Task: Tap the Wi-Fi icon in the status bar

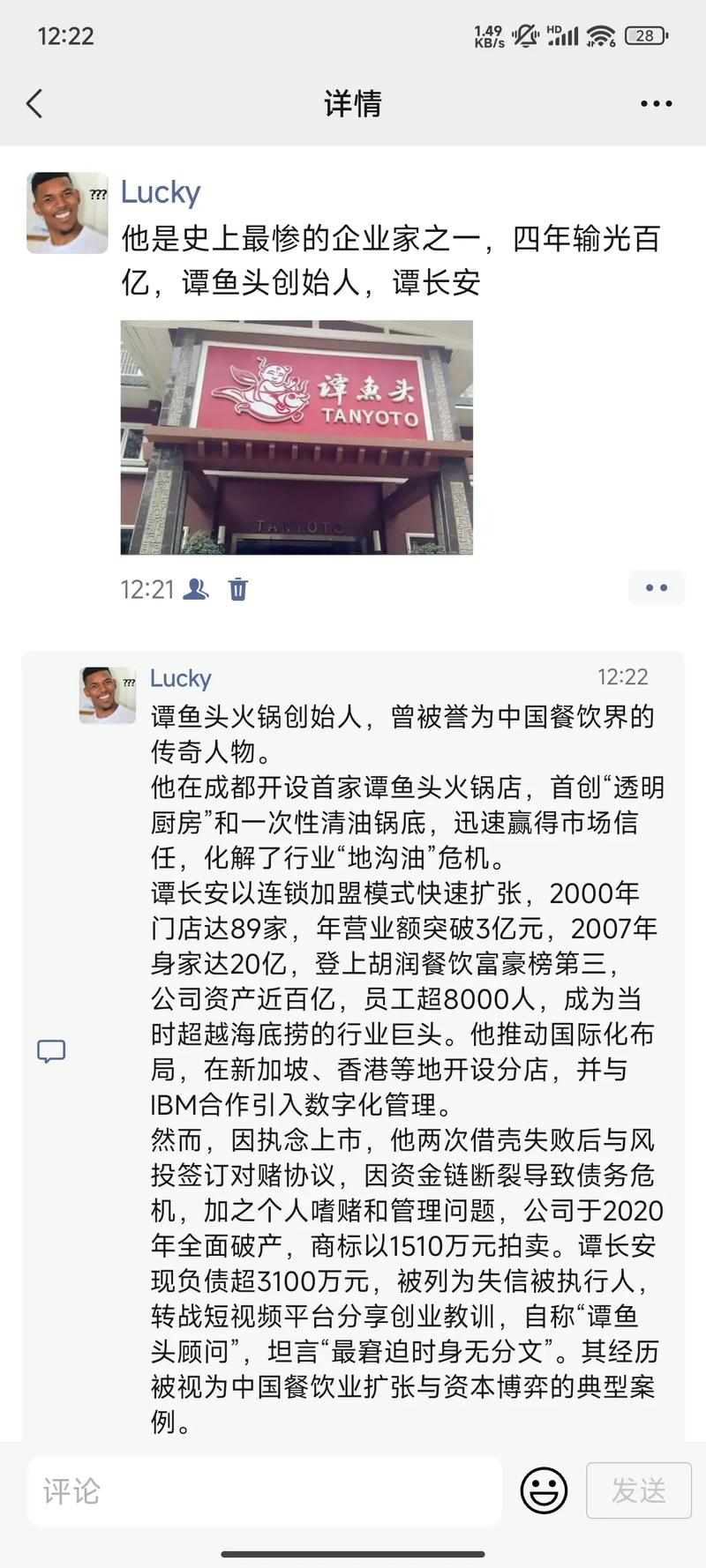Action: tap(599, 35)
